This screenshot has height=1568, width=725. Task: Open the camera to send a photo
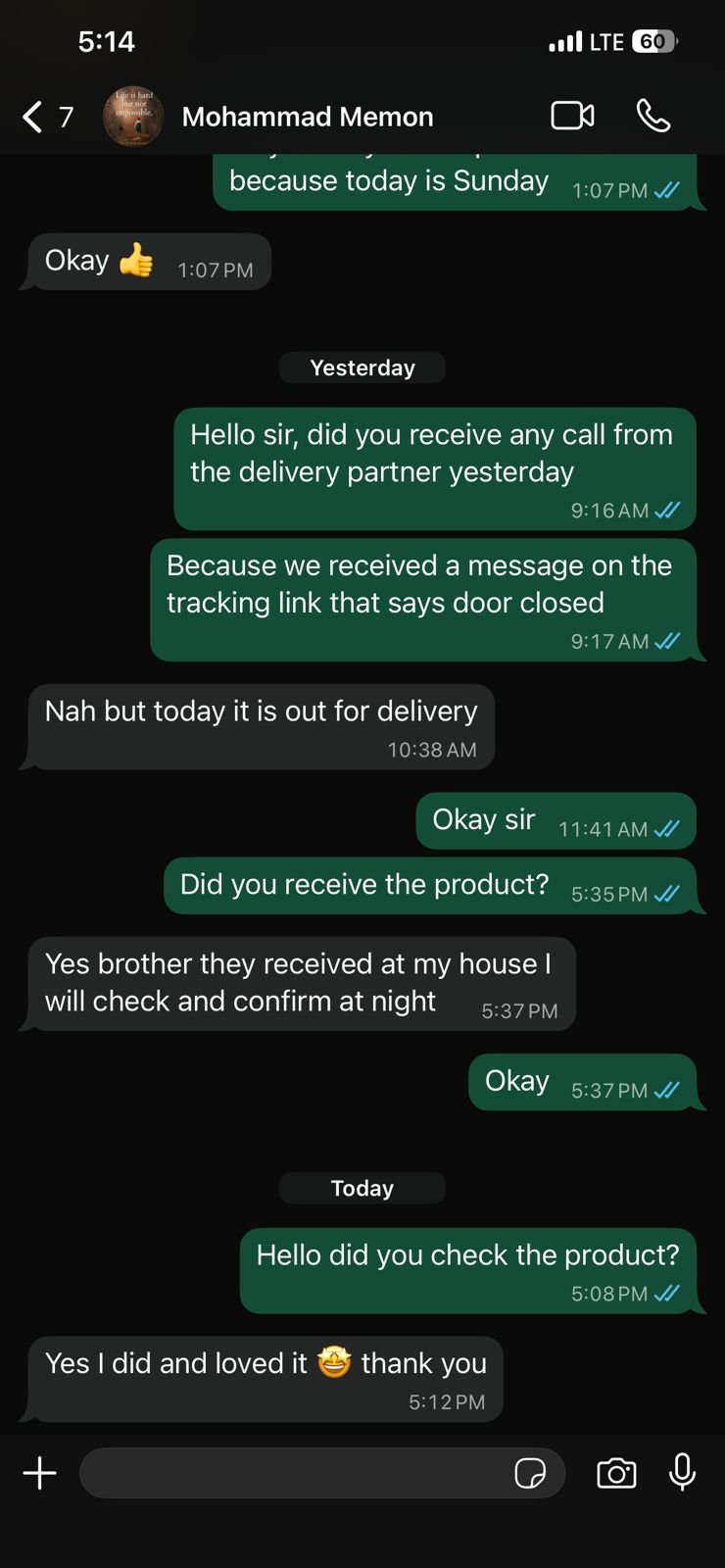pyautogui.click(x=616, y=1473)
